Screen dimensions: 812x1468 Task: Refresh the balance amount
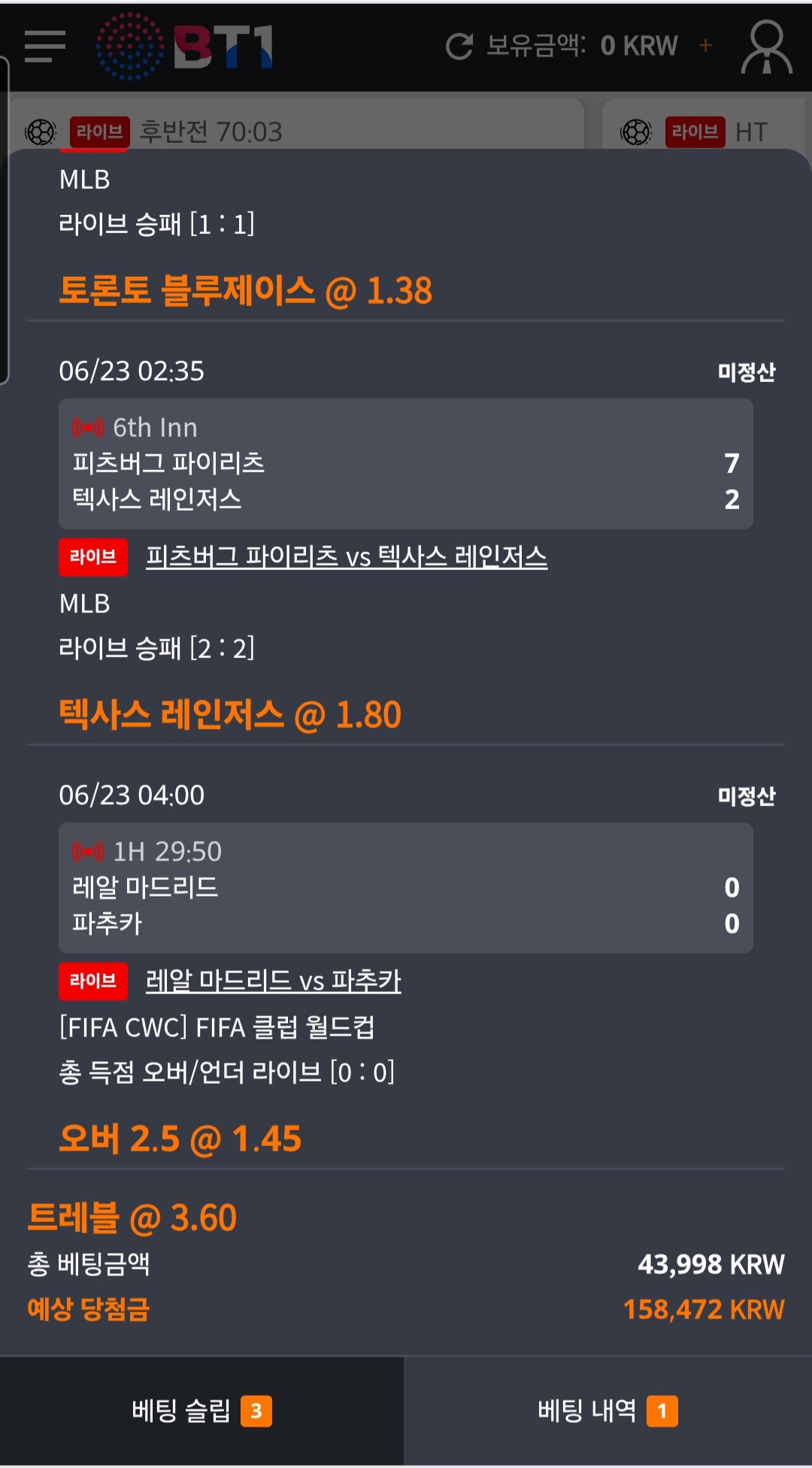pyautogui.click(x=459, y=47)
